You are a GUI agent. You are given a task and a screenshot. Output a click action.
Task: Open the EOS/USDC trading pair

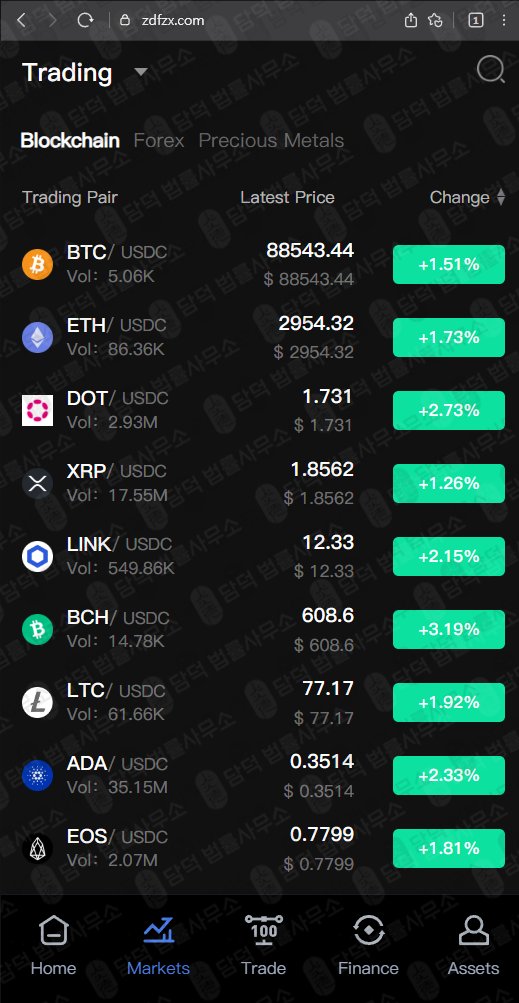point(259,848)
